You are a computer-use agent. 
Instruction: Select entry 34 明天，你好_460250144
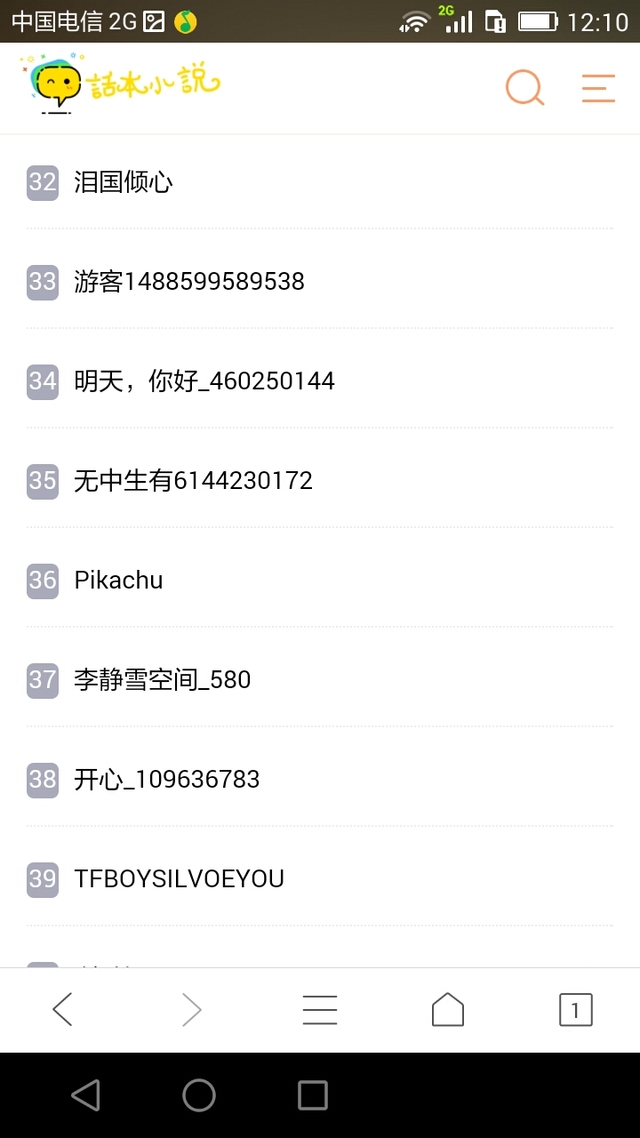pyautogui.click(x=320, y=381)
